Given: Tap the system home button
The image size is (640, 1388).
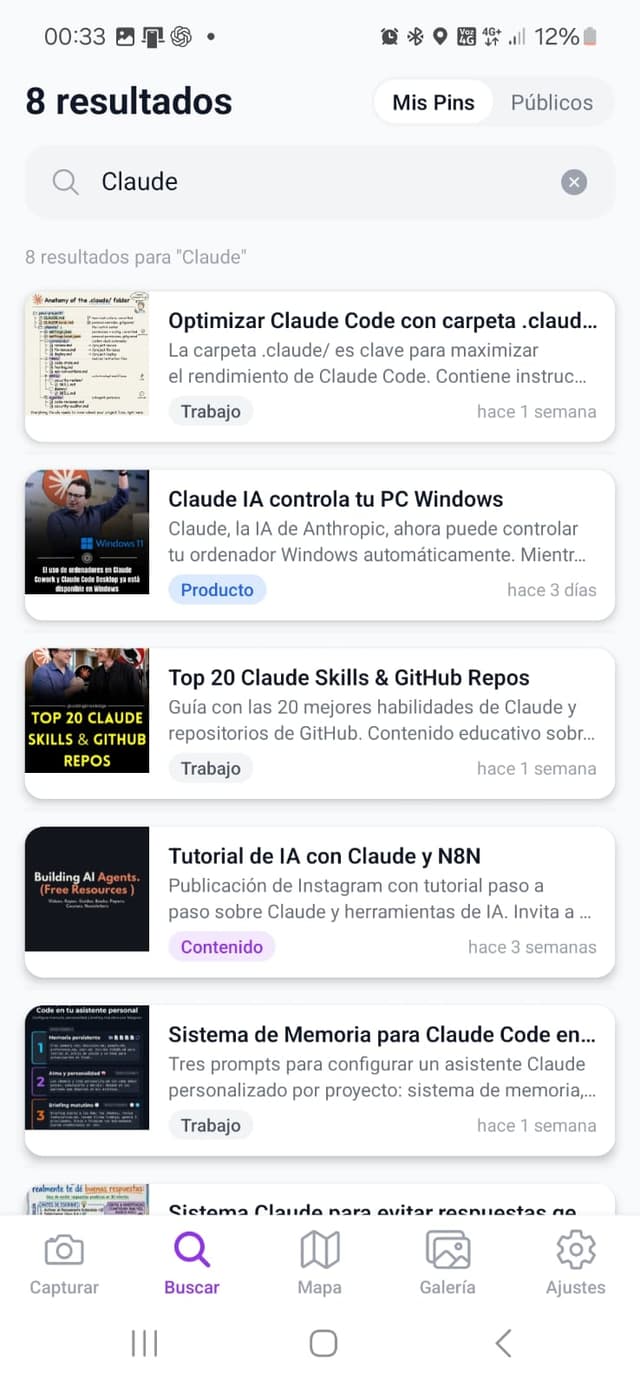Looking at the screenshot, I should click(x=322, y=1343).
